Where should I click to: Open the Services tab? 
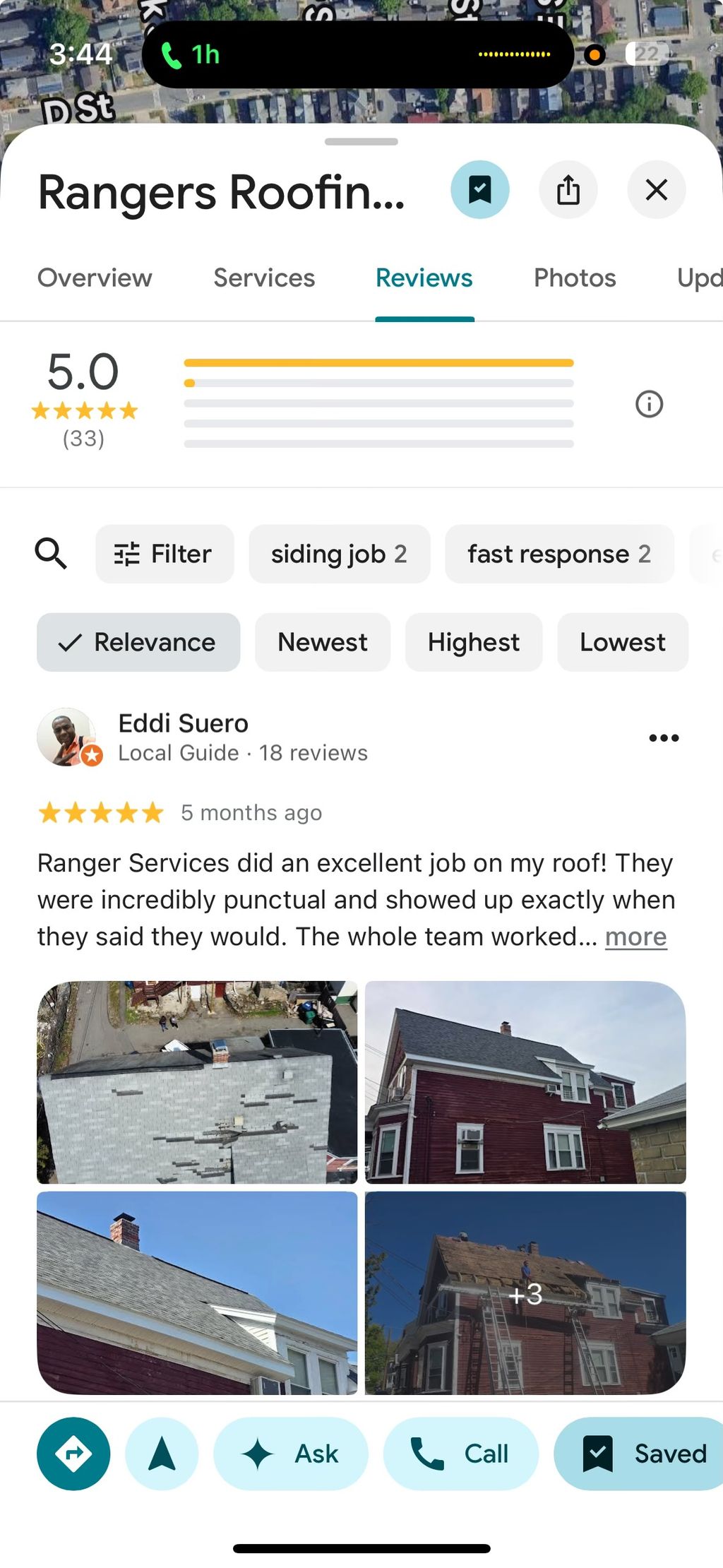pyautogui.click(x=264, y=278)
